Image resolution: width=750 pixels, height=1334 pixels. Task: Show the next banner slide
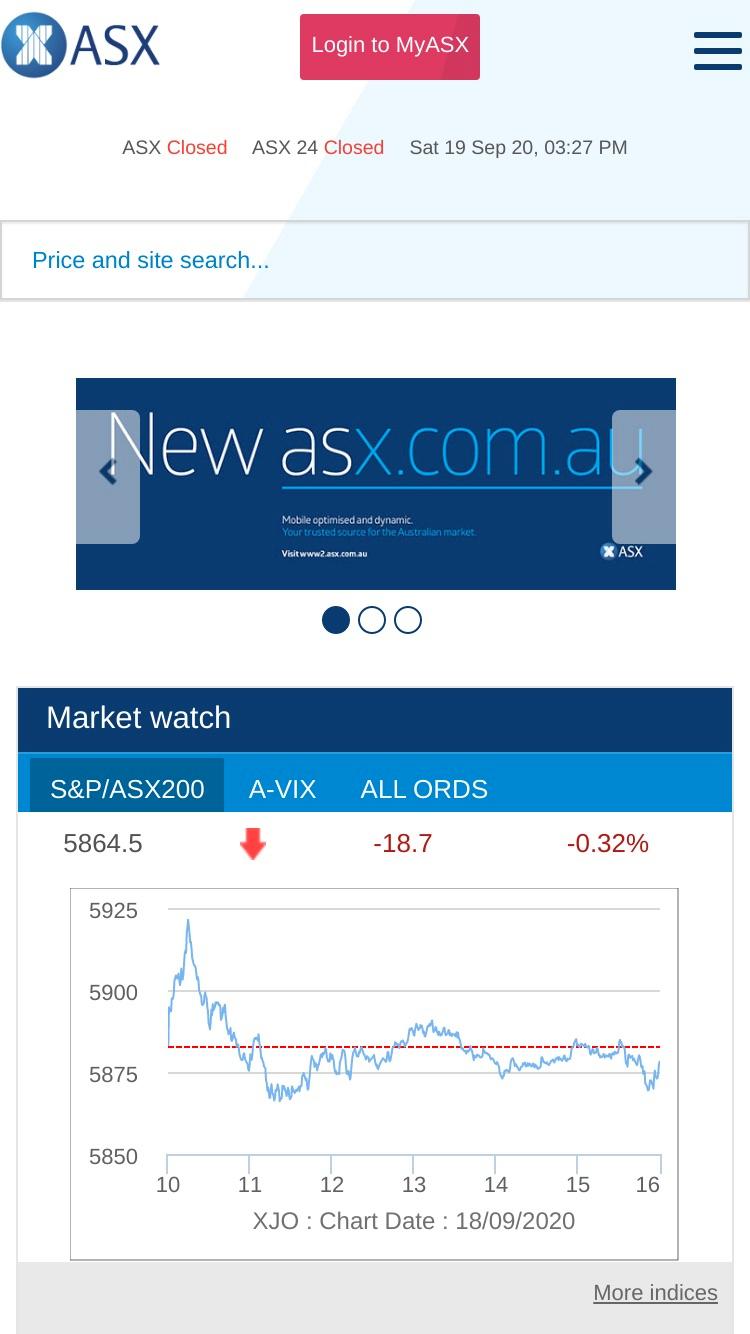(x=644, y=476)
